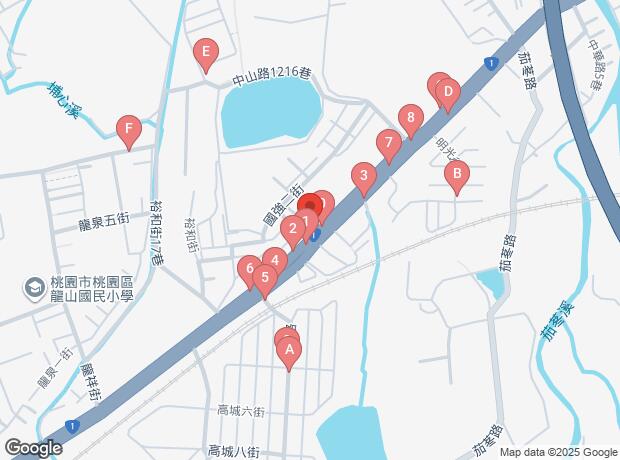Open map pin number 7
The height and width of the screenshot is (460, 620).
point(387,144)
